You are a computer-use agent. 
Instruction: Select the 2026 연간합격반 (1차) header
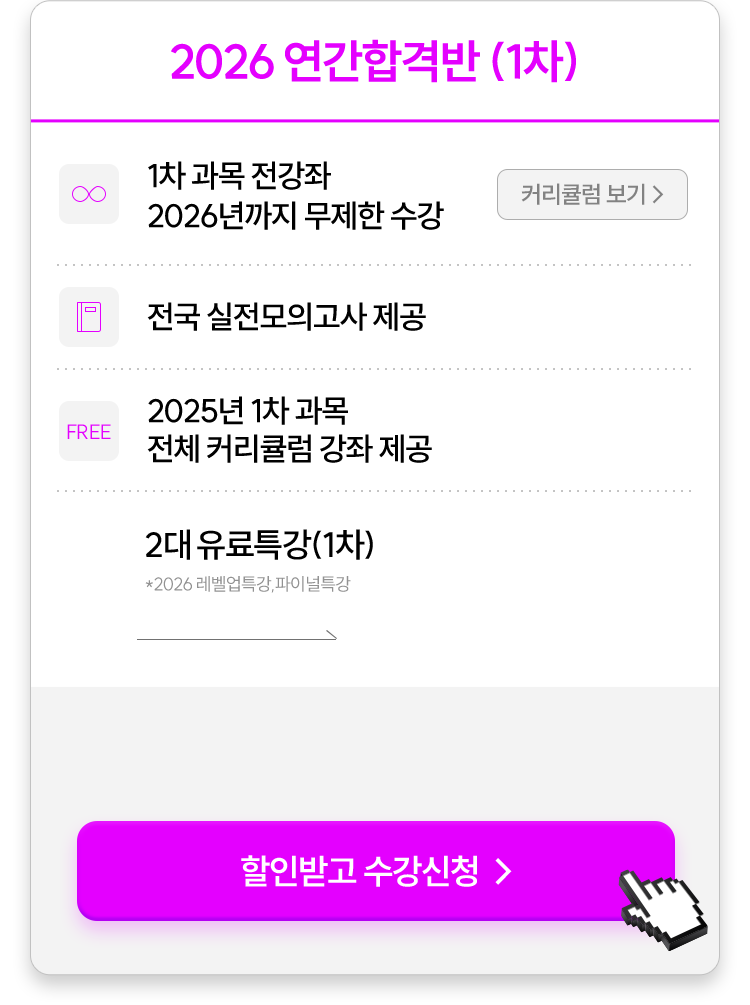pos(375,61)
